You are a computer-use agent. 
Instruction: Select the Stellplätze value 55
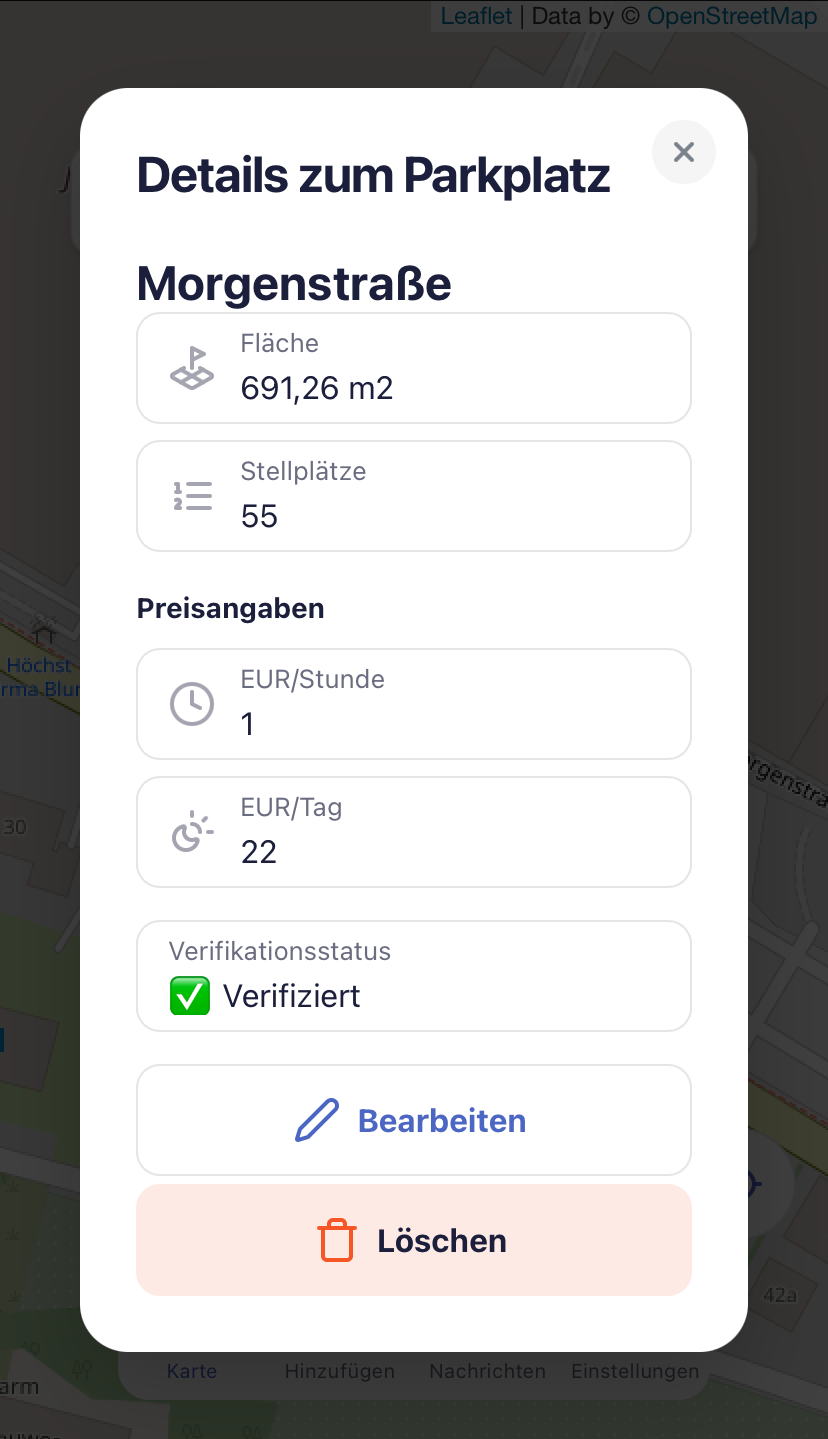coord(259,516)
